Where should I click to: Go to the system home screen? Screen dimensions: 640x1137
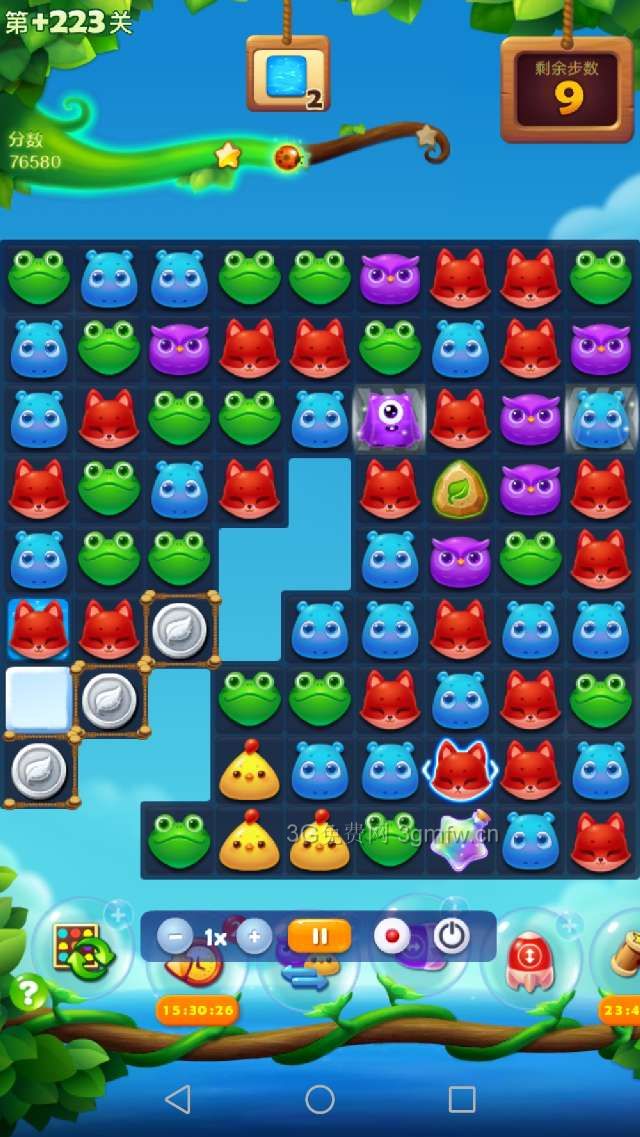[320, 1100]
